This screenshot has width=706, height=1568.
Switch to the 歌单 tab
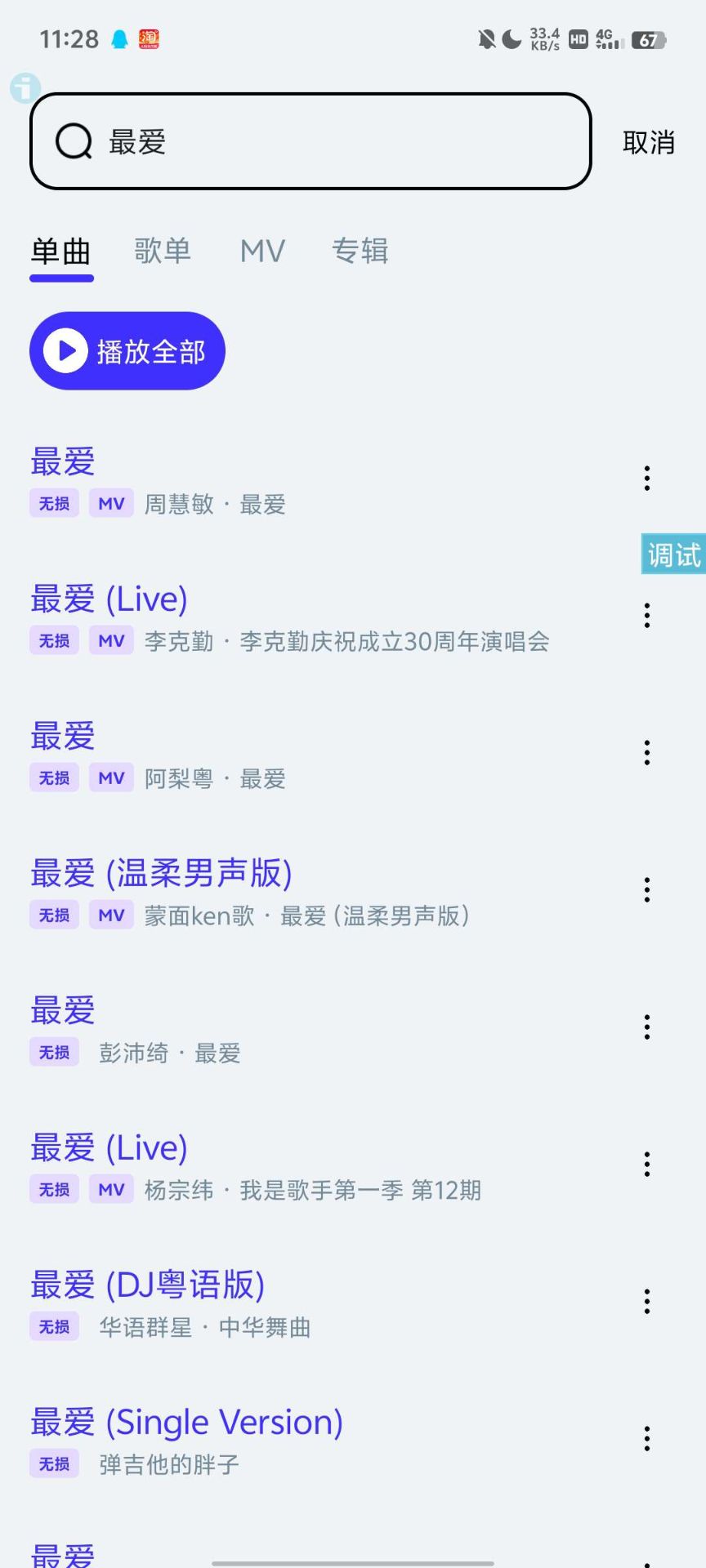163,251
